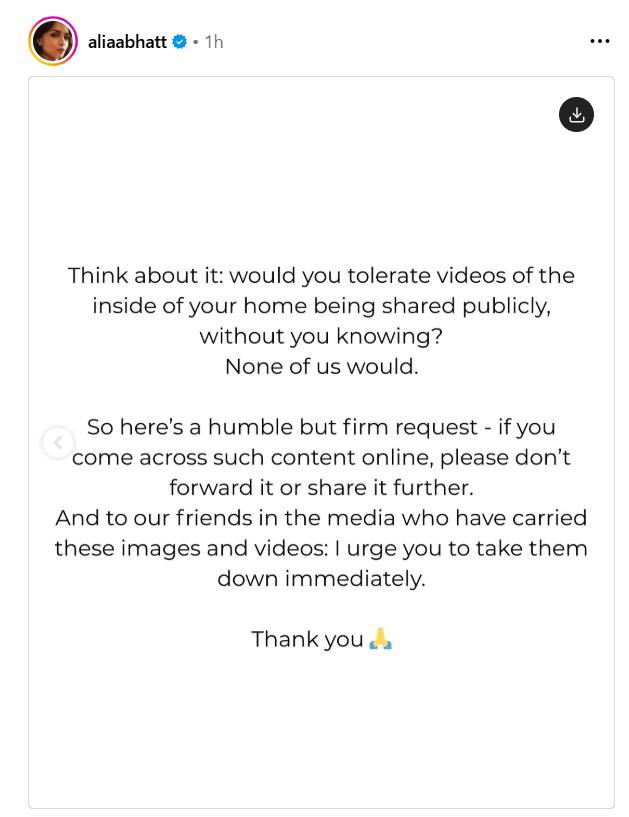Go to the previous slide

(x=58, y=441)
